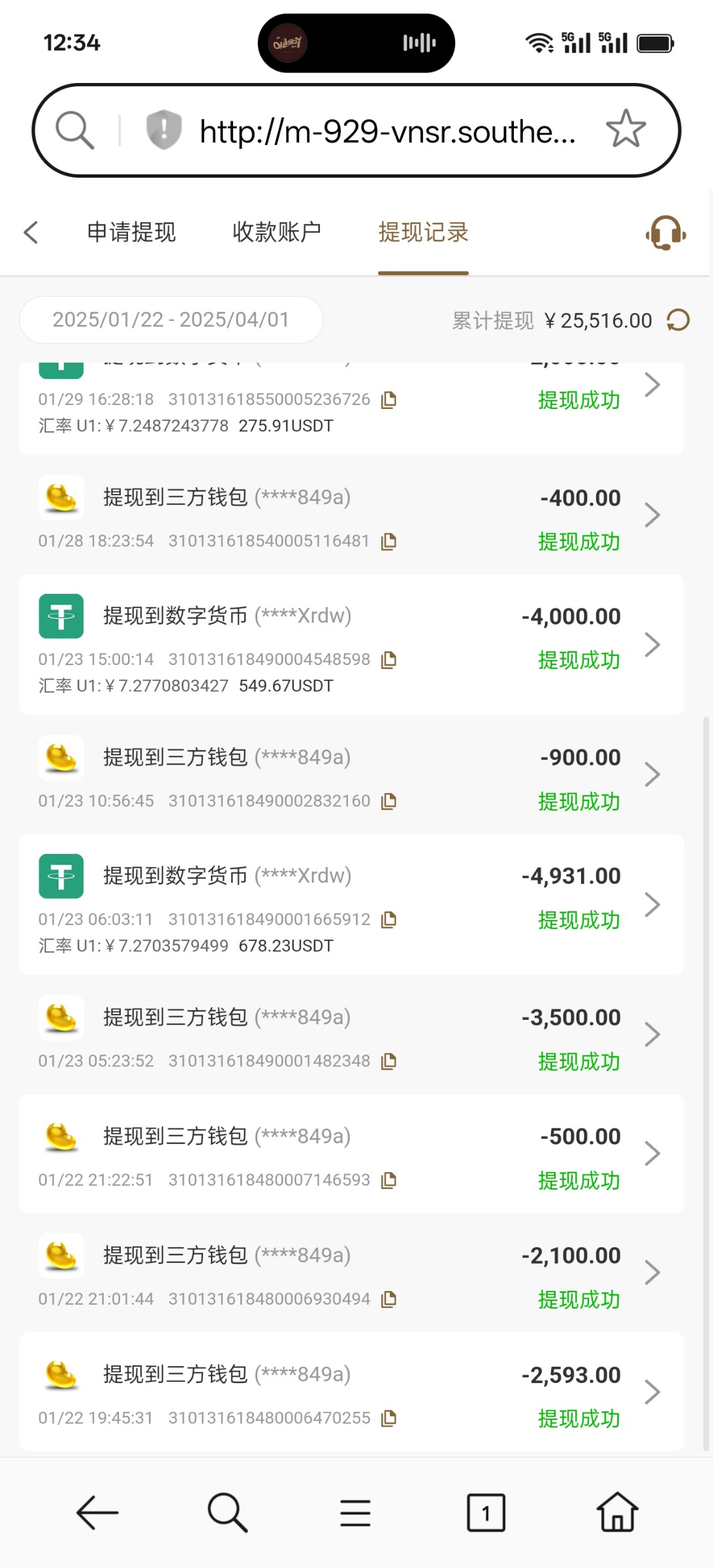Open the -400.00 withdrawal record
Image resolution: width=713 pixels, height=1568 pixels.
[351, 515]
